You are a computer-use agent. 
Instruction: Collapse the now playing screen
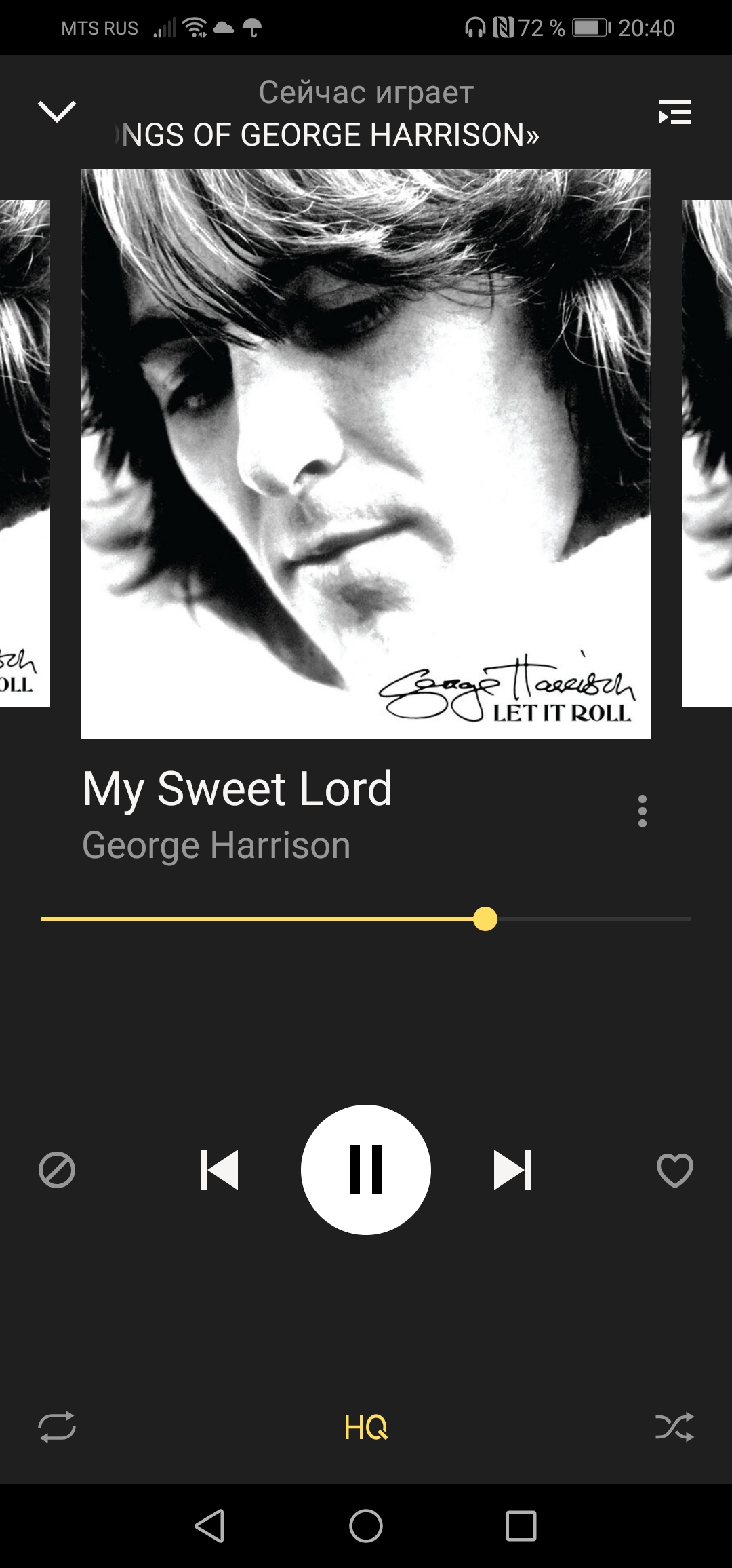[x=57, y=112]
